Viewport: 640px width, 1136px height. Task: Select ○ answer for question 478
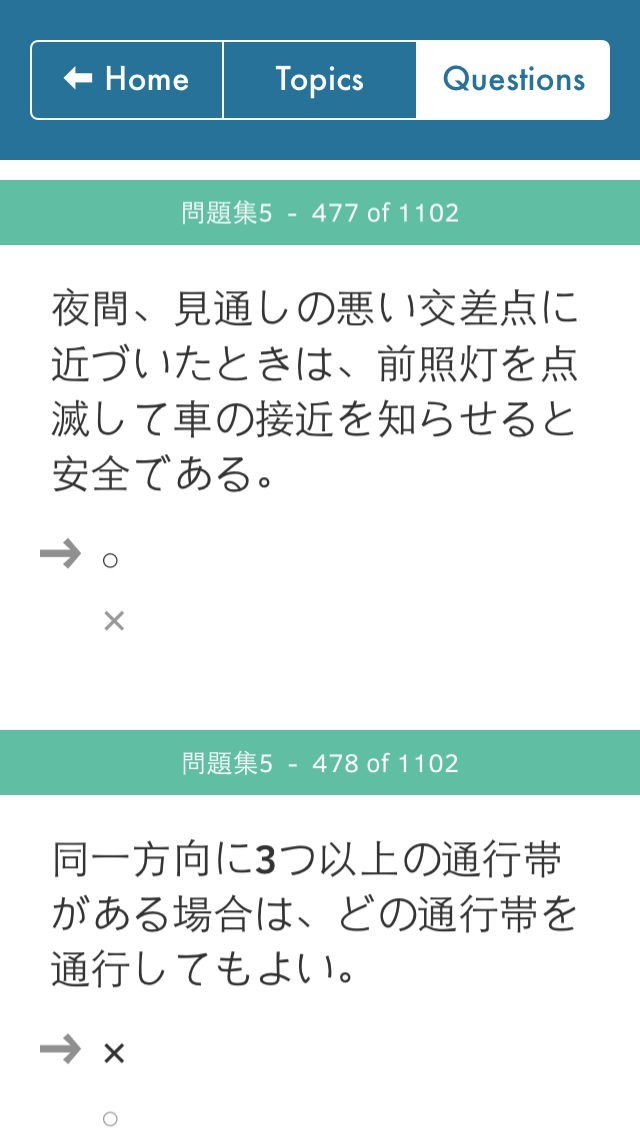111,1118
